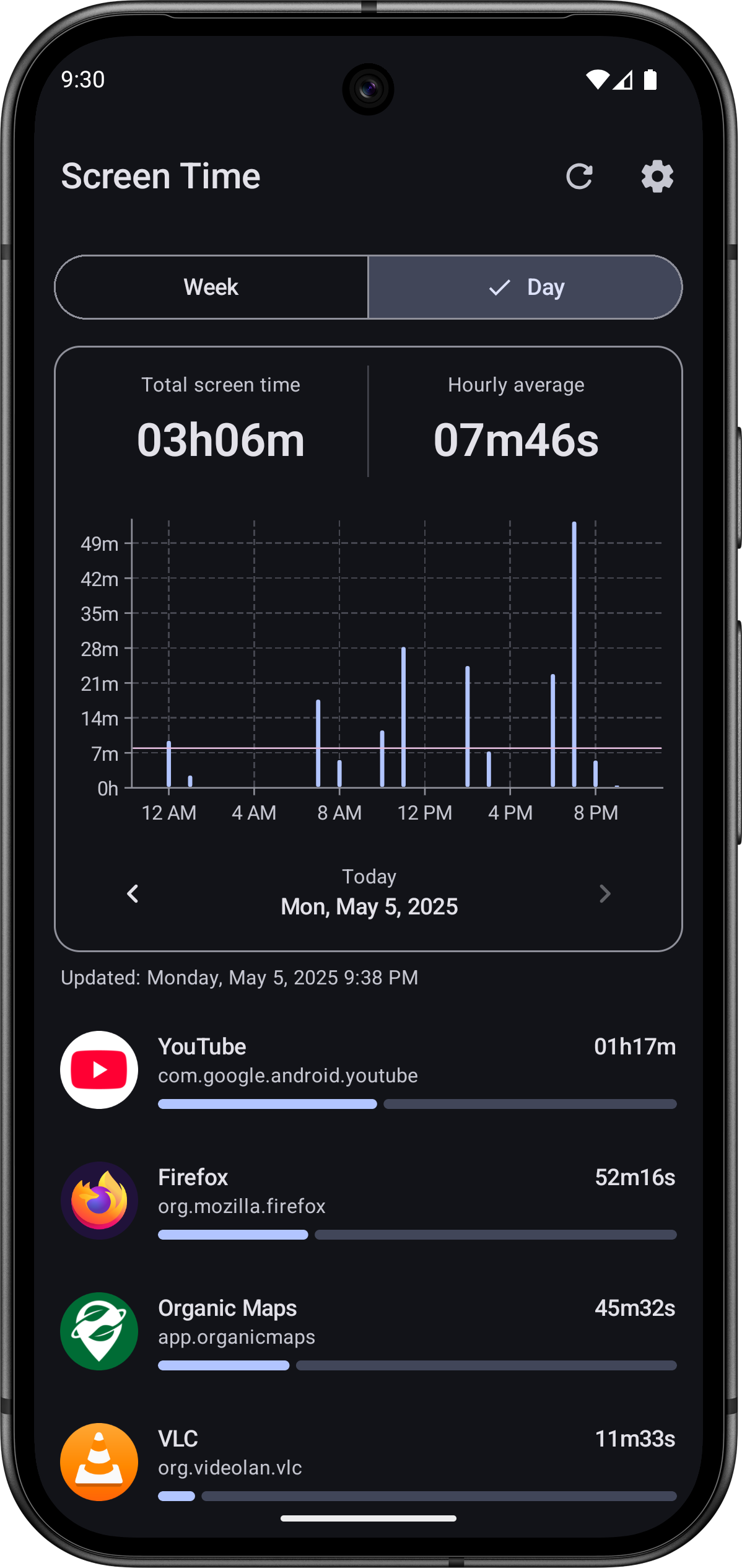742x1568 pixels.
Task: Open VLC usage details
Action: tap(368, 1461)
